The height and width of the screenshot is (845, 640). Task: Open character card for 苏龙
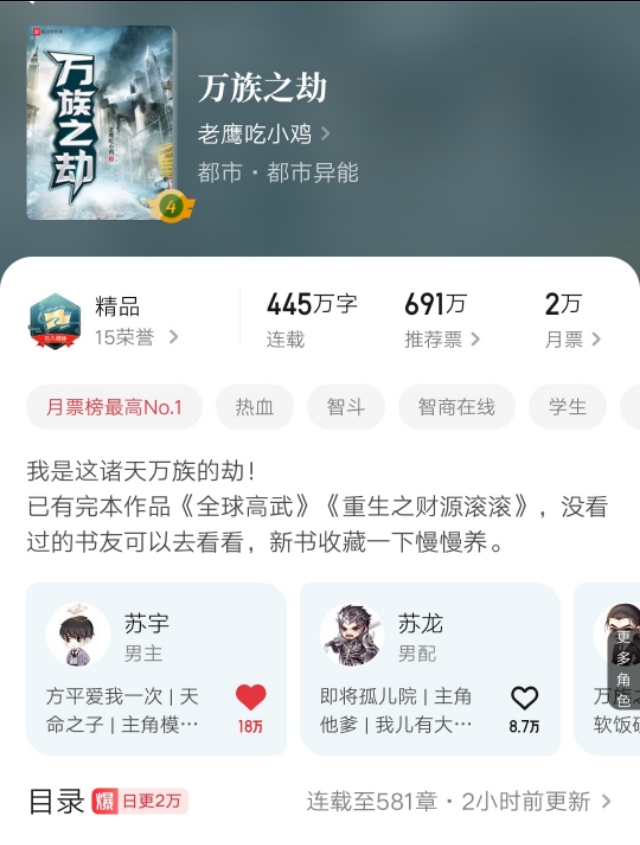400,667
